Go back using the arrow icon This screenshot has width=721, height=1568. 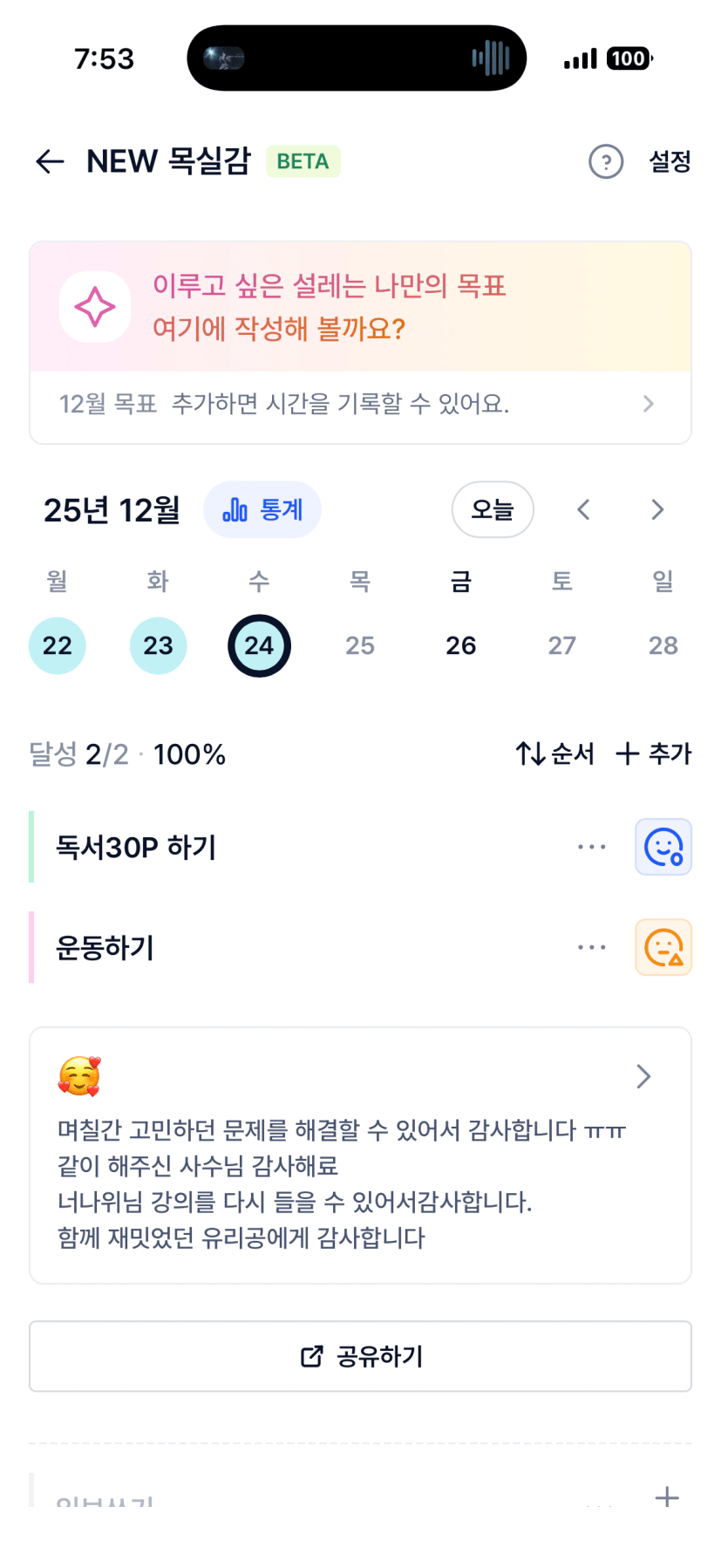(x=51, y=161)
